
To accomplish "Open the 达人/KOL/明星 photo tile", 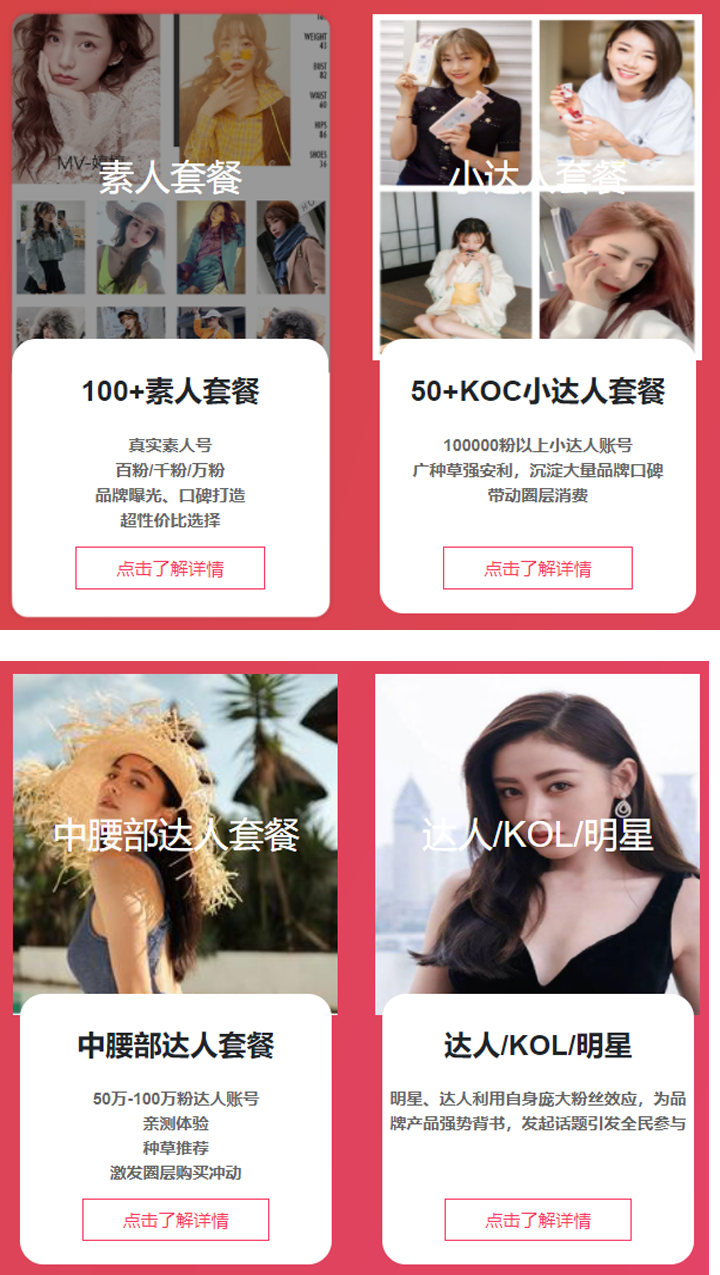I will coord(538,835).
